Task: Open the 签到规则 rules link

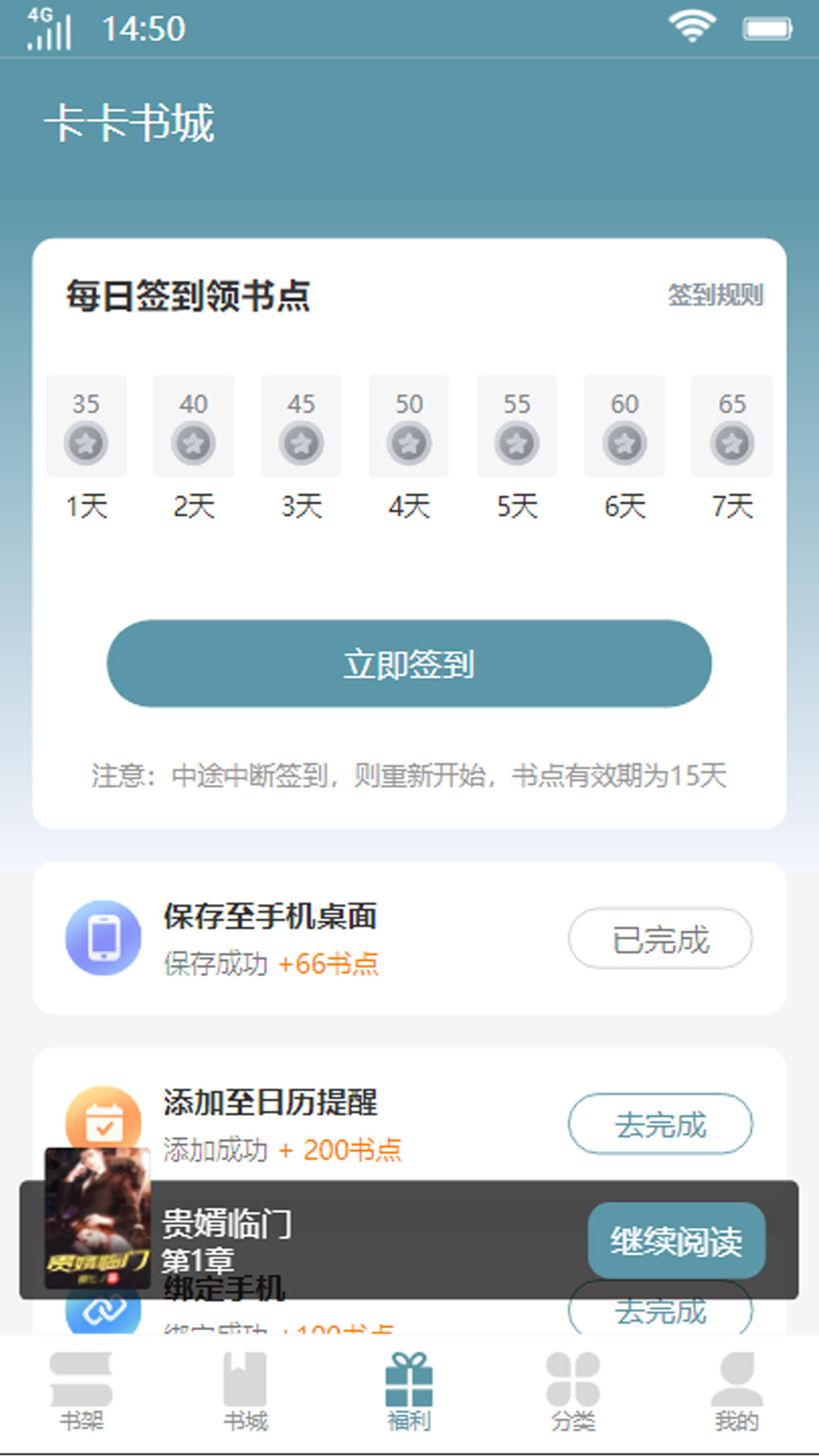Action: click(716, 296)
